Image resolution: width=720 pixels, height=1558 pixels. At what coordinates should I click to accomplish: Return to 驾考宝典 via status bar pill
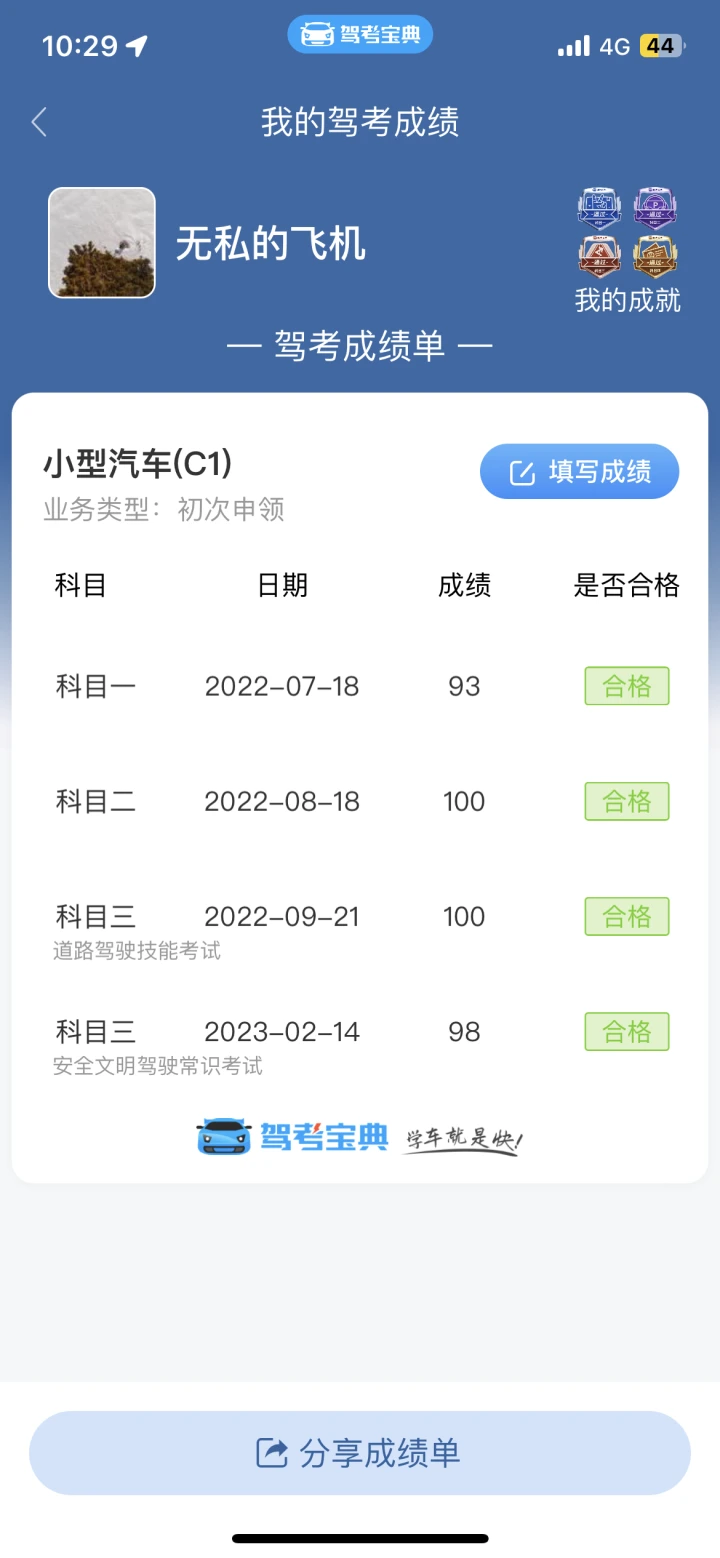[360, 35]
